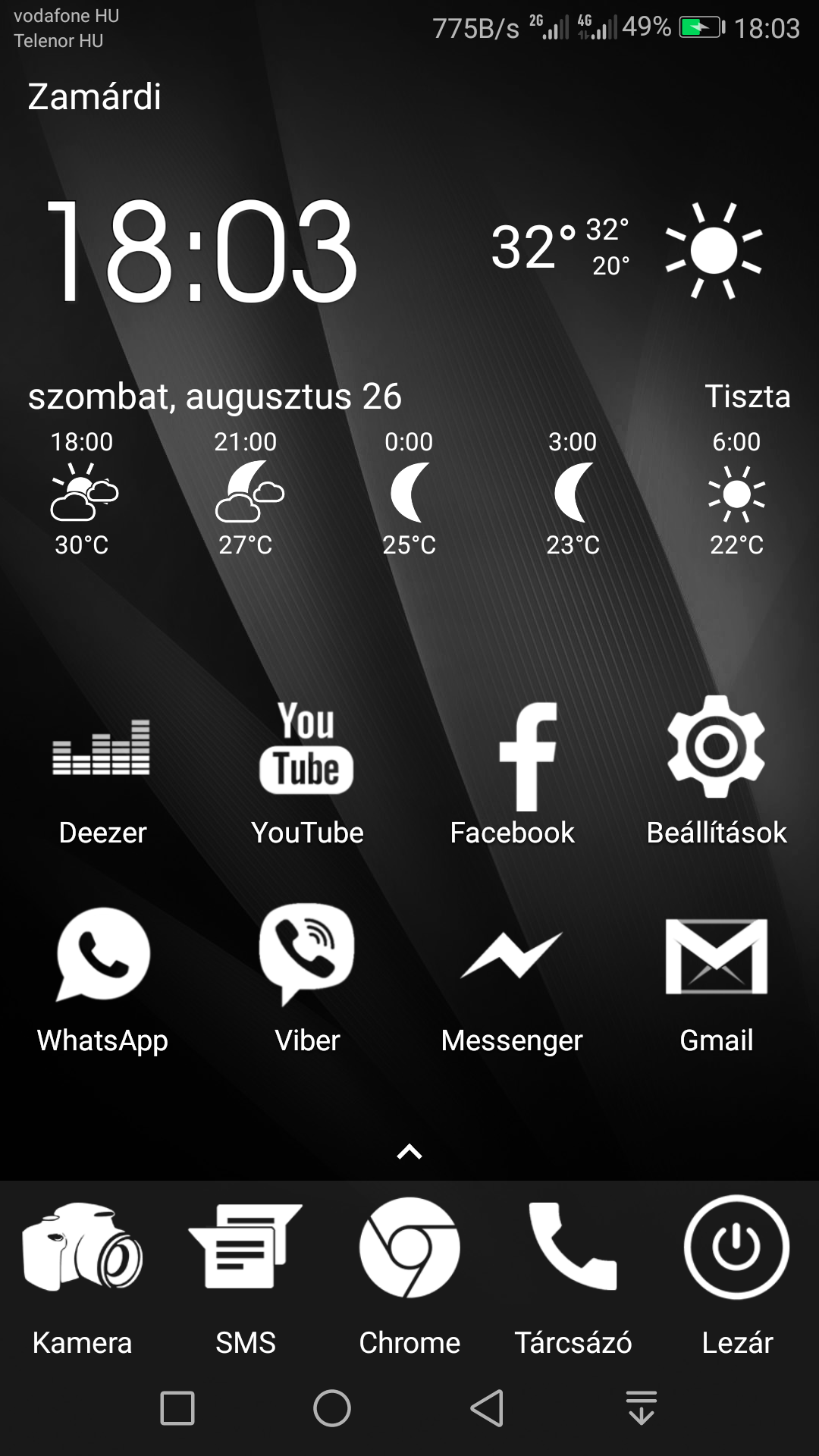Pull down notification panel via nav bar icon

click(x=642, y=1408)
